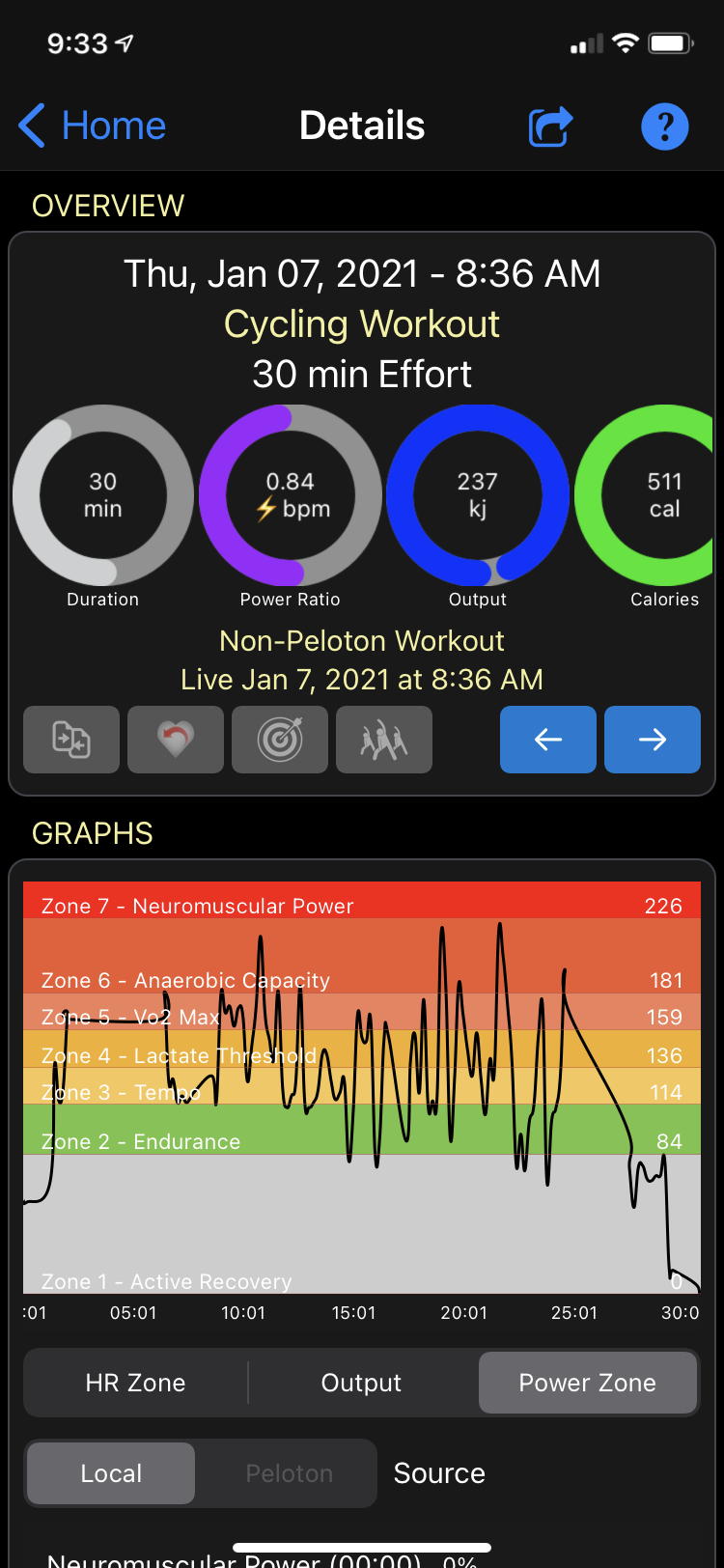Image resolution: width=724 pixels, height=1568 pixels.
Task: Go back to Home
Action: 93,126
